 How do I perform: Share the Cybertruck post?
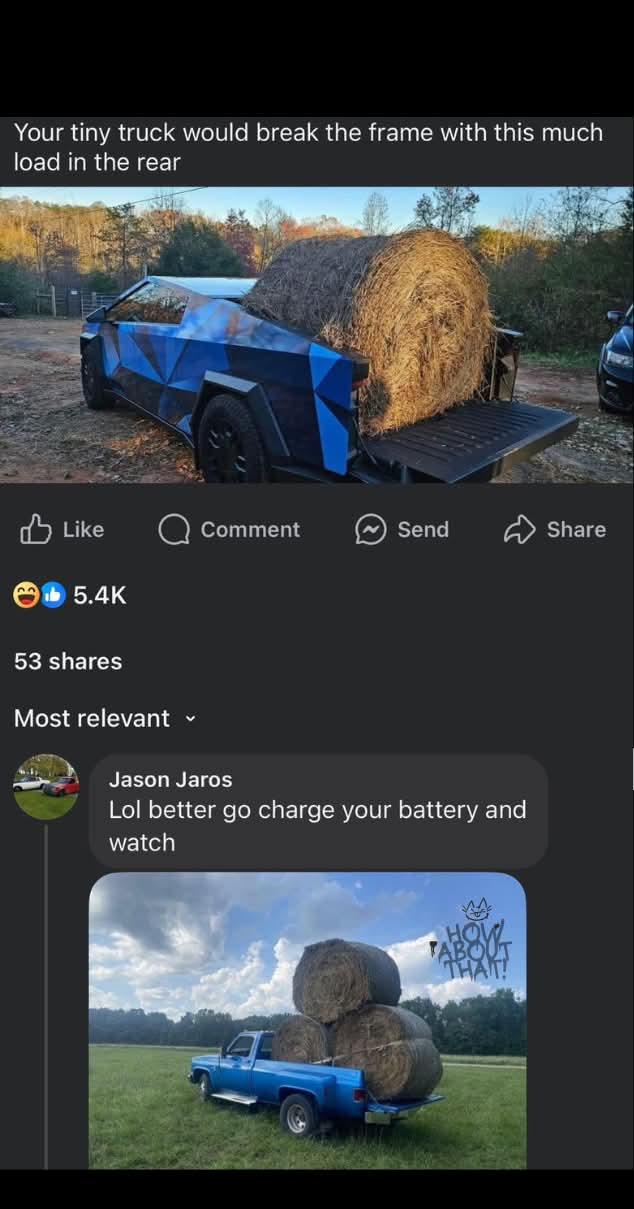pyautogui.click(x=555, y=529)
